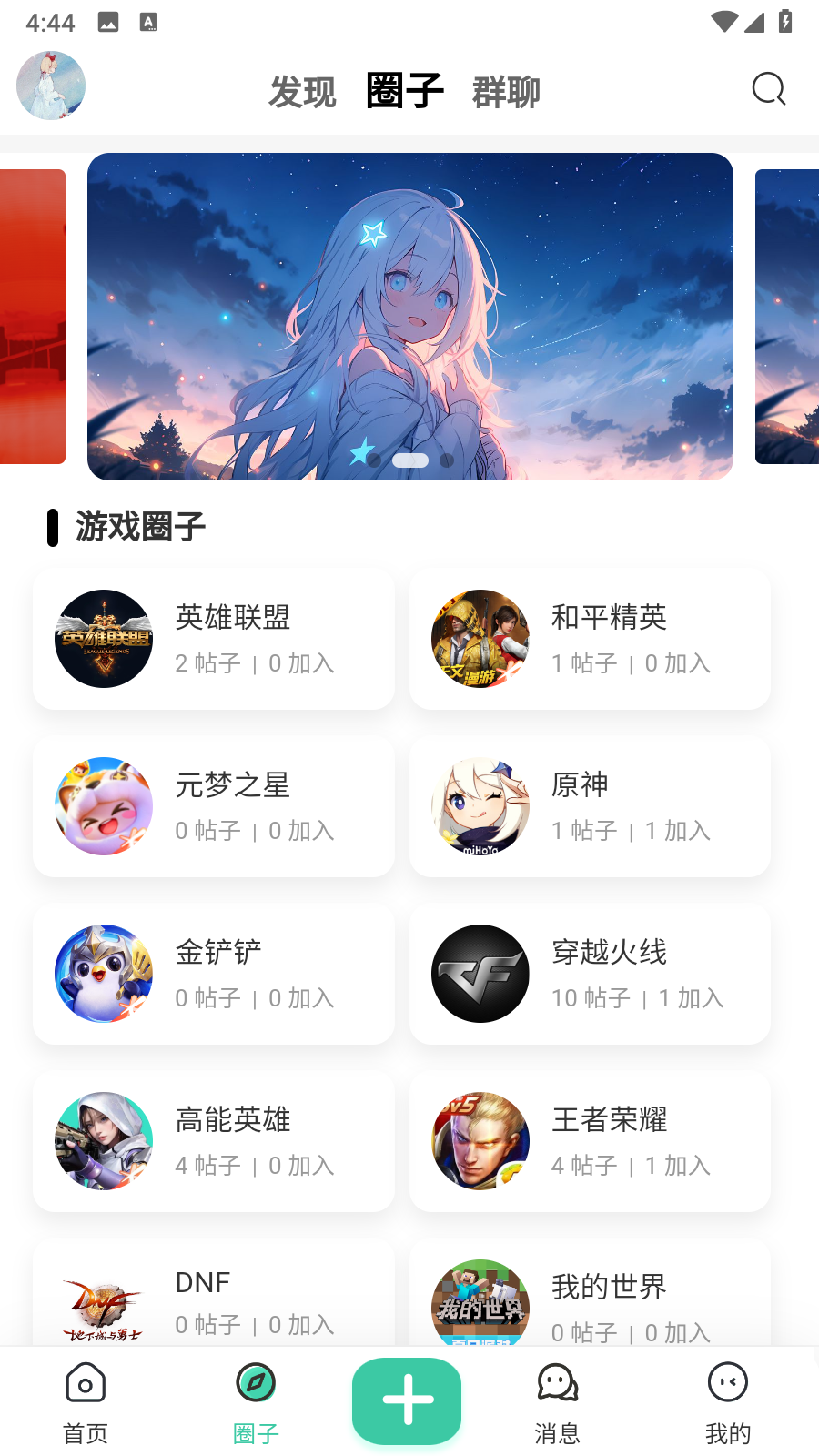The image size is (819, 1456).
Task: Open the 元梦之星 circle
Action: pyautogui.click(x=214, y=806)
